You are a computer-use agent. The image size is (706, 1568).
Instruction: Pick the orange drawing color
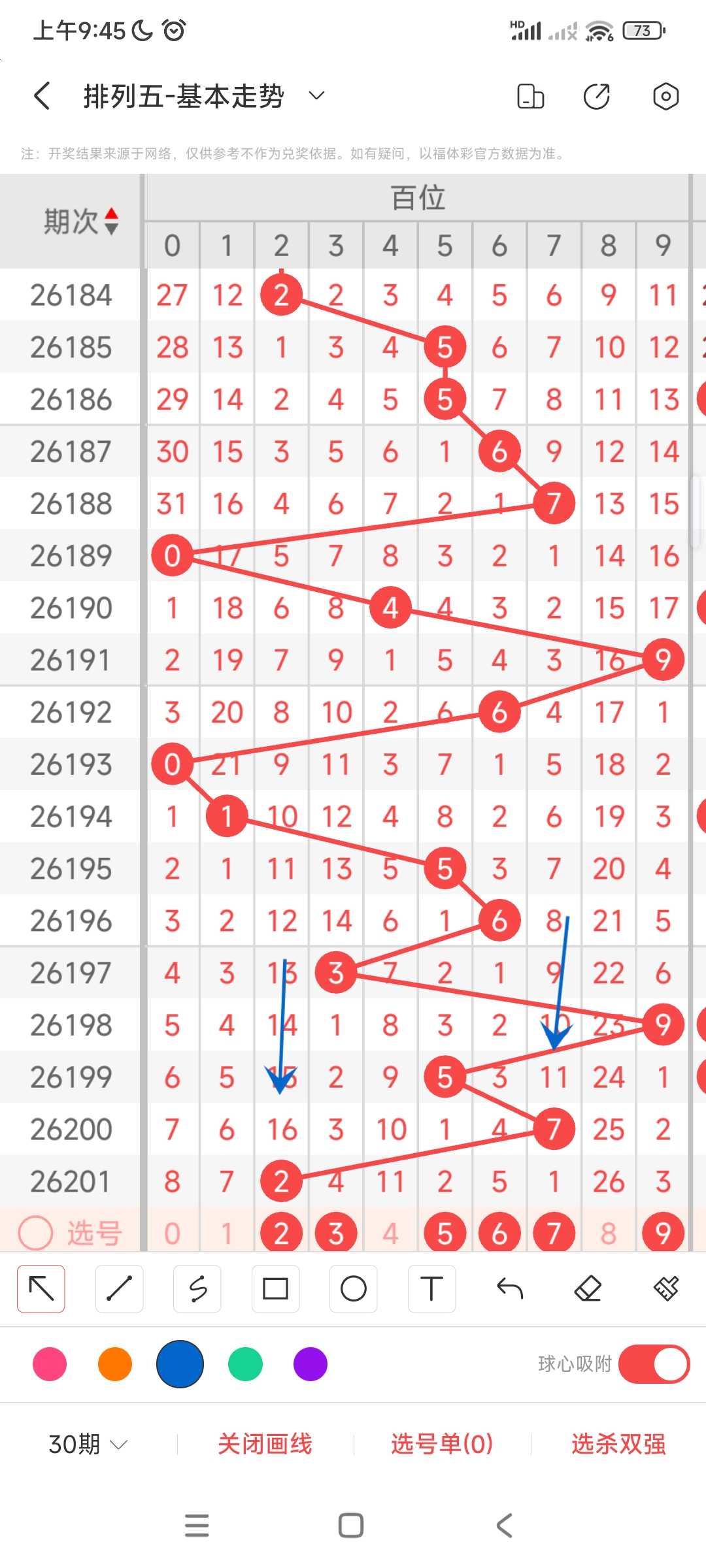115,1364
